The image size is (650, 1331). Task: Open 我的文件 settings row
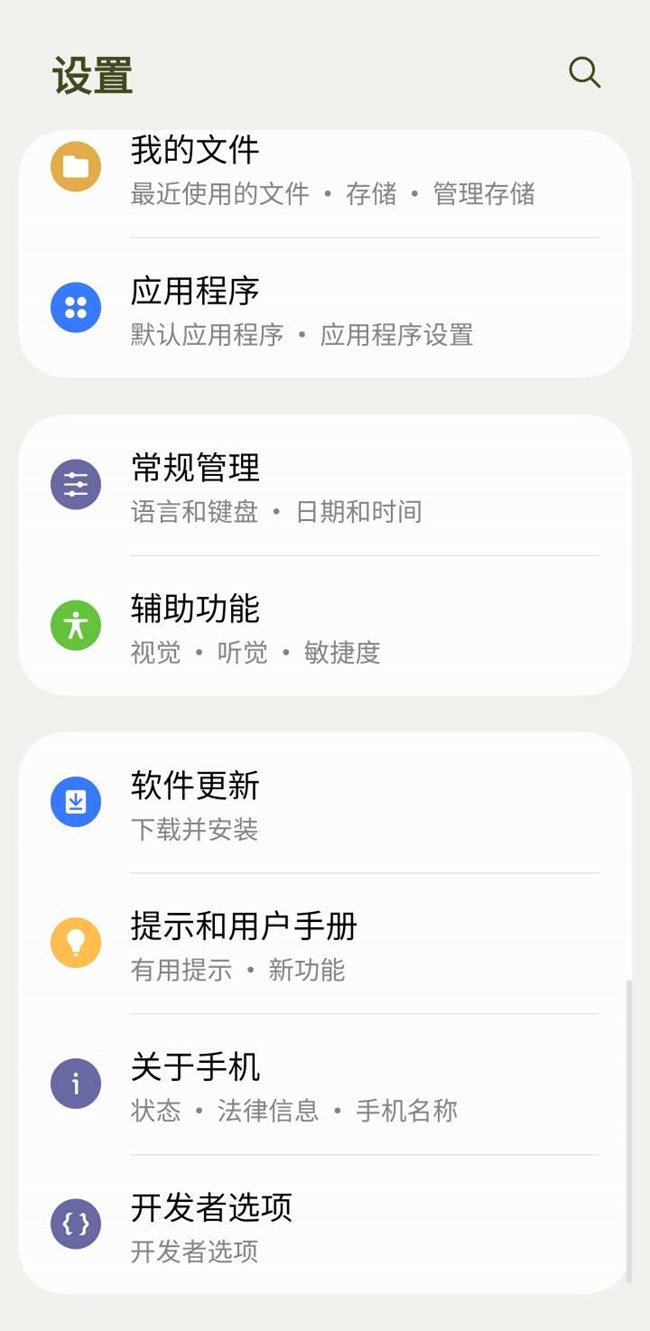coord(324,172)
